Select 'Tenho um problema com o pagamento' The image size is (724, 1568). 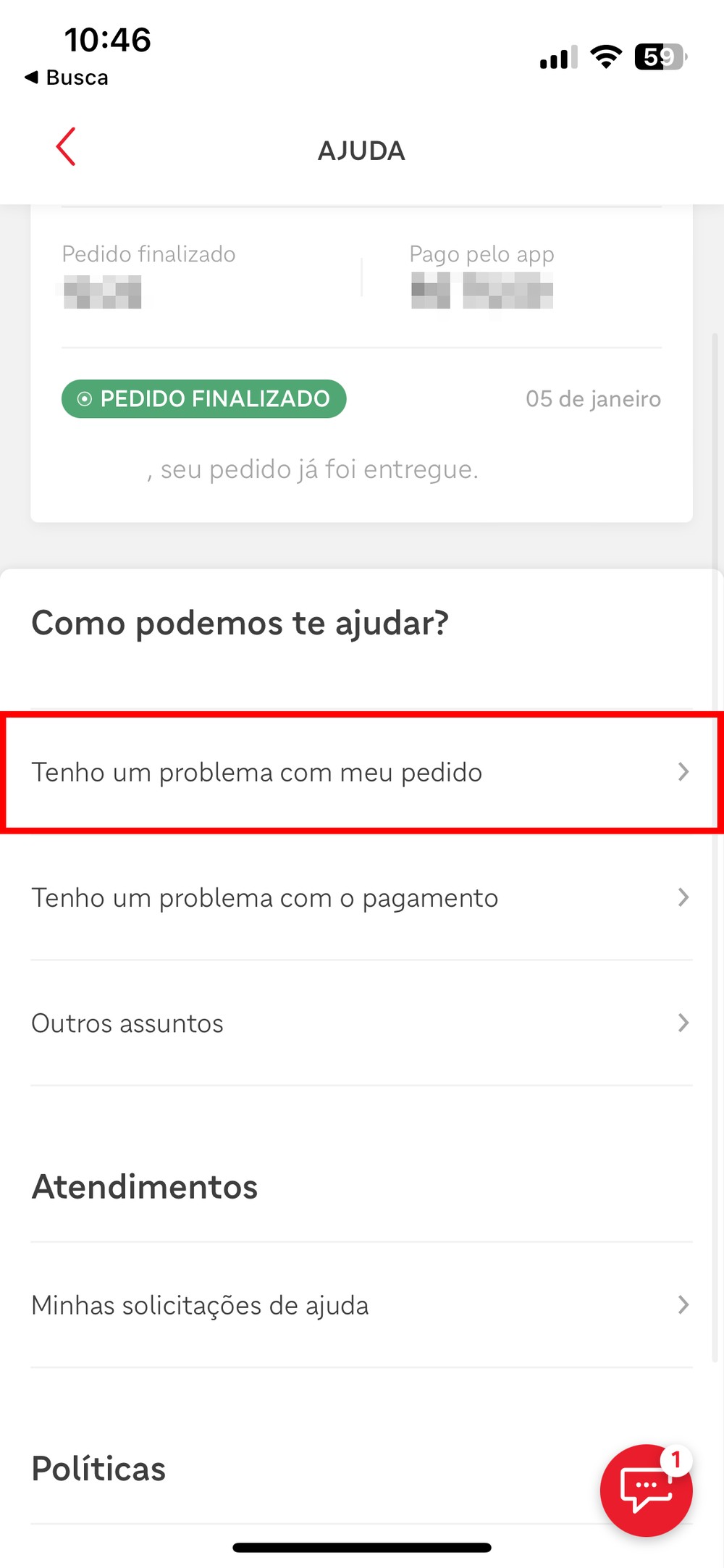point(361,898)
